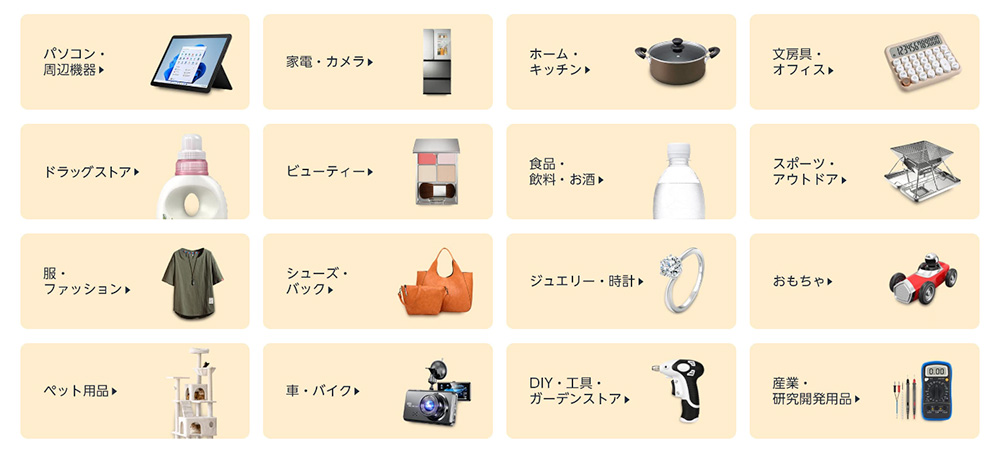Select the スポーツ・アウトドア category
The width and height of the screenshot is (1000, 450).
[x=863, y=171]
